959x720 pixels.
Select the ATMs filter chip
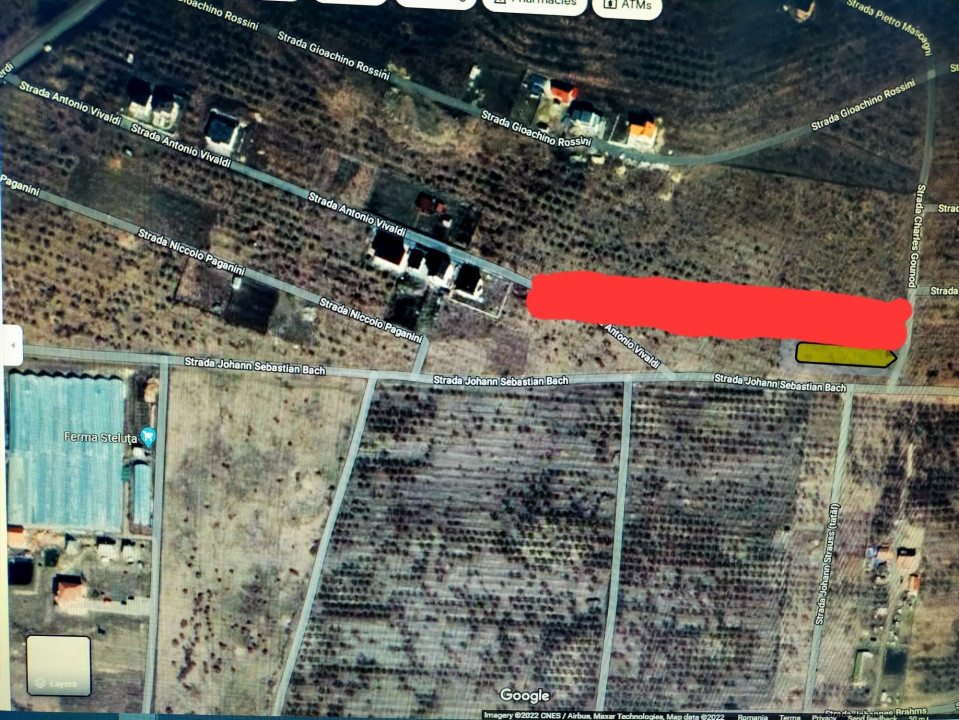626,6
